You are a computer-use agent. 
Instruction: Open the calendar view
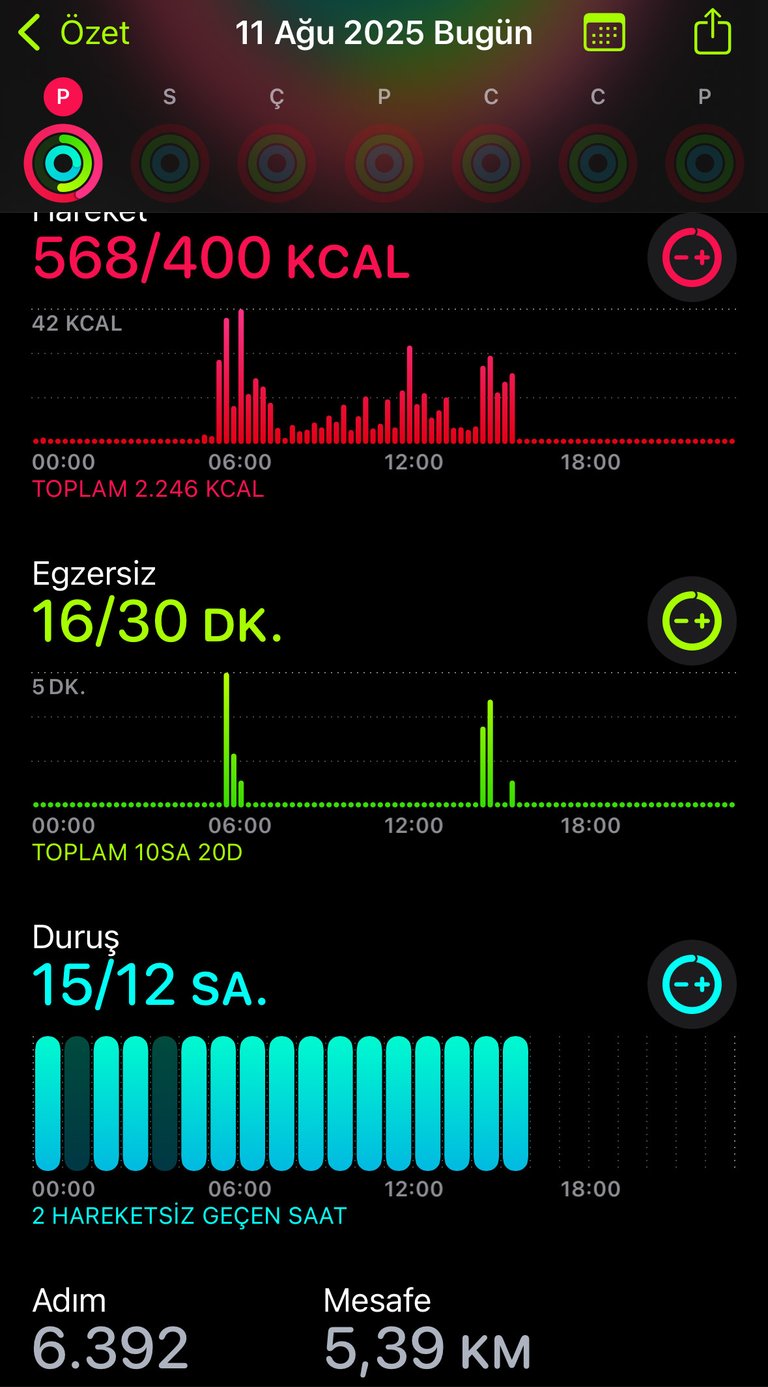604,33
